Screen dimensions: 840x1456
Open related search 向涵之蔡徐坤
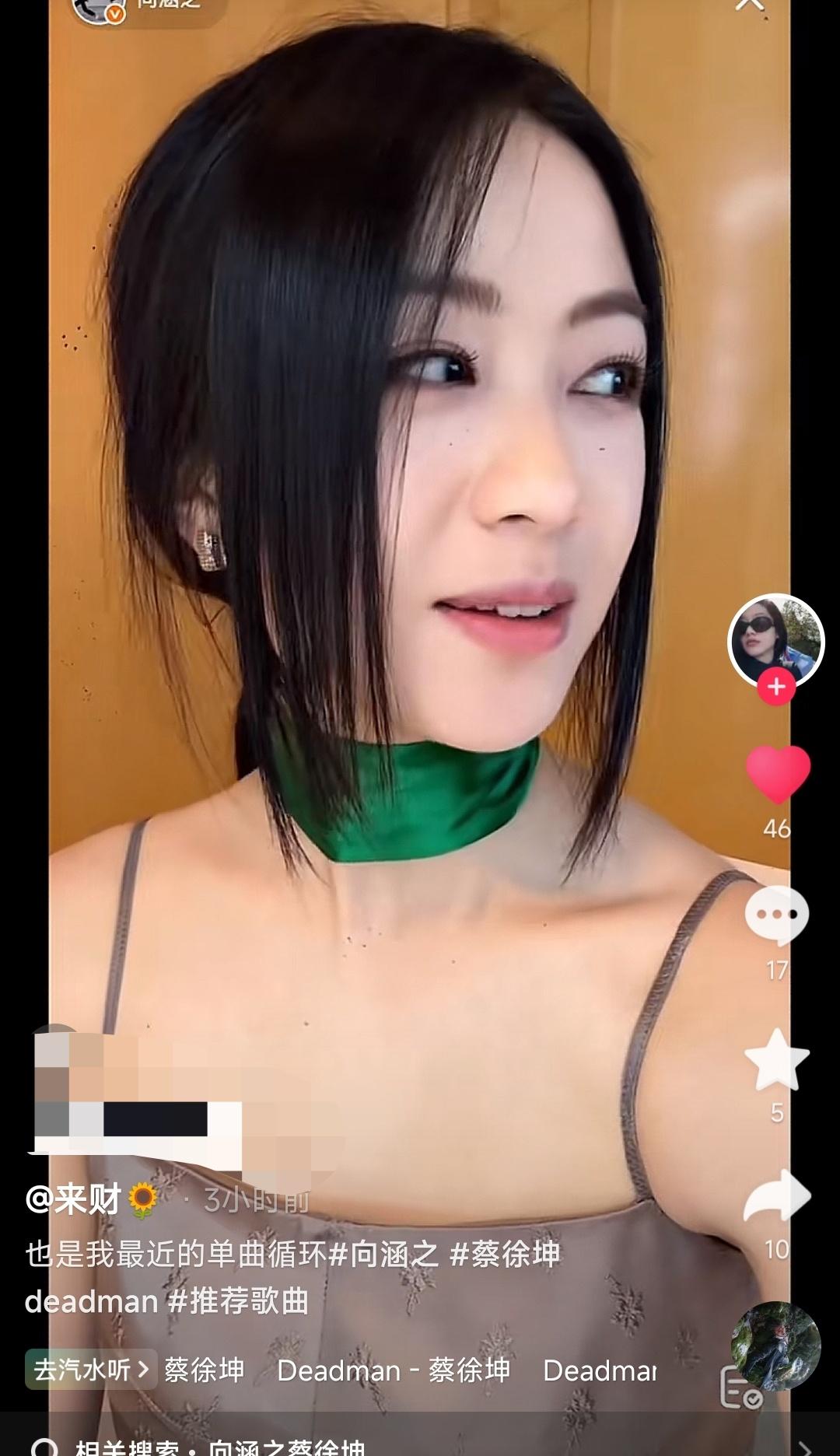click(x=287, y=1447)
